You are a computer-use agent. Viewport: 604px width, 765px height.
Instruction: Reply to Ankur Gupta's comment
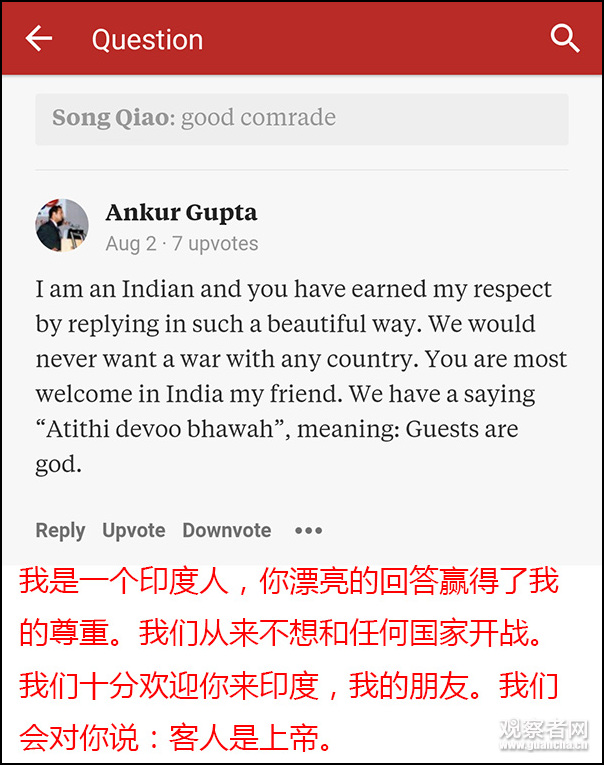coord(60,531)
